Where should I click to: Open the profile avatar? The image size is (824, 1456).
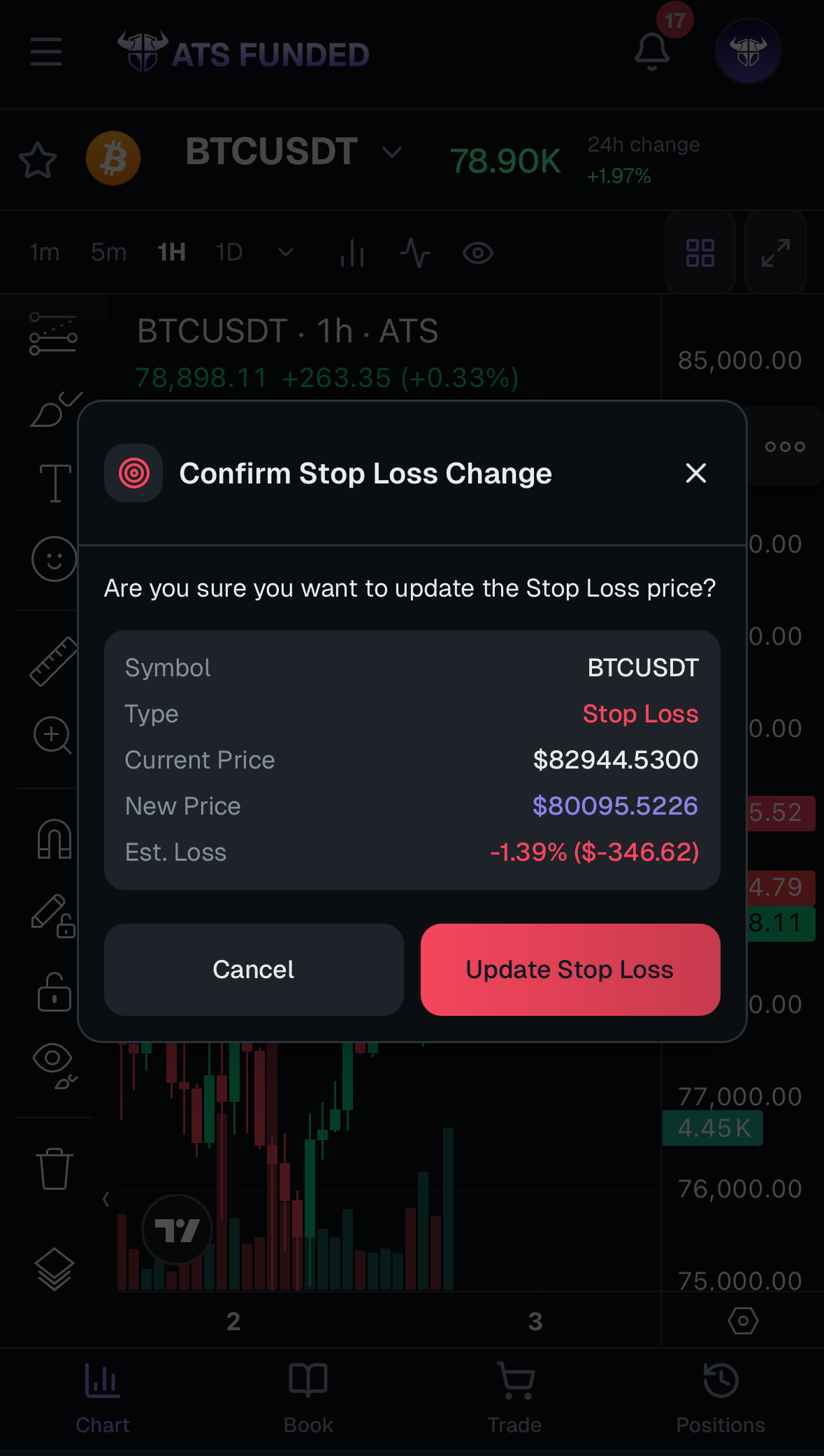click(x=748, y=52)
